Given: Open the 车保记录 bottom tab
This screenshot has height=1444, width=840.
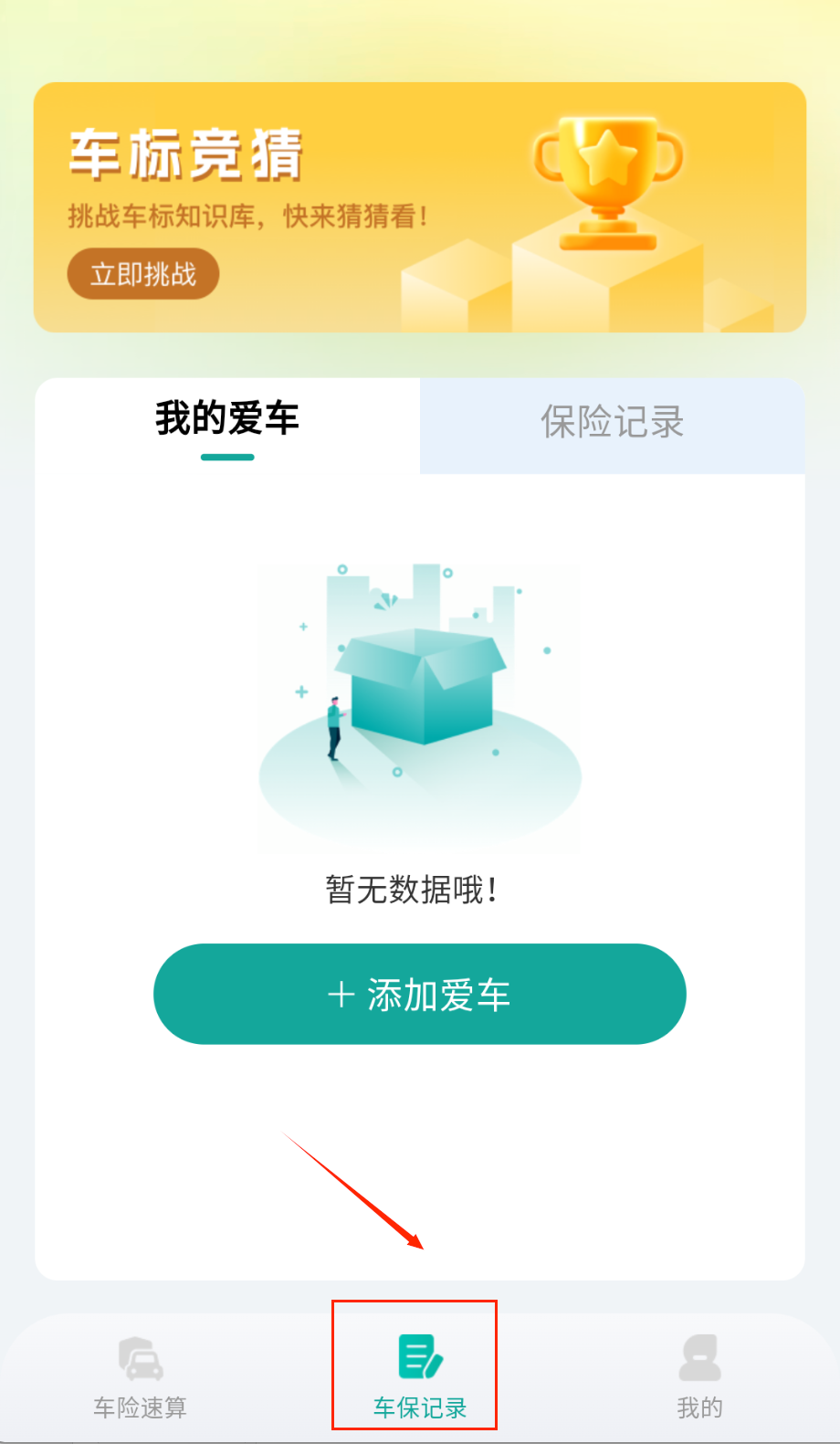Looking at the screenshot, I should [419, 1375].
